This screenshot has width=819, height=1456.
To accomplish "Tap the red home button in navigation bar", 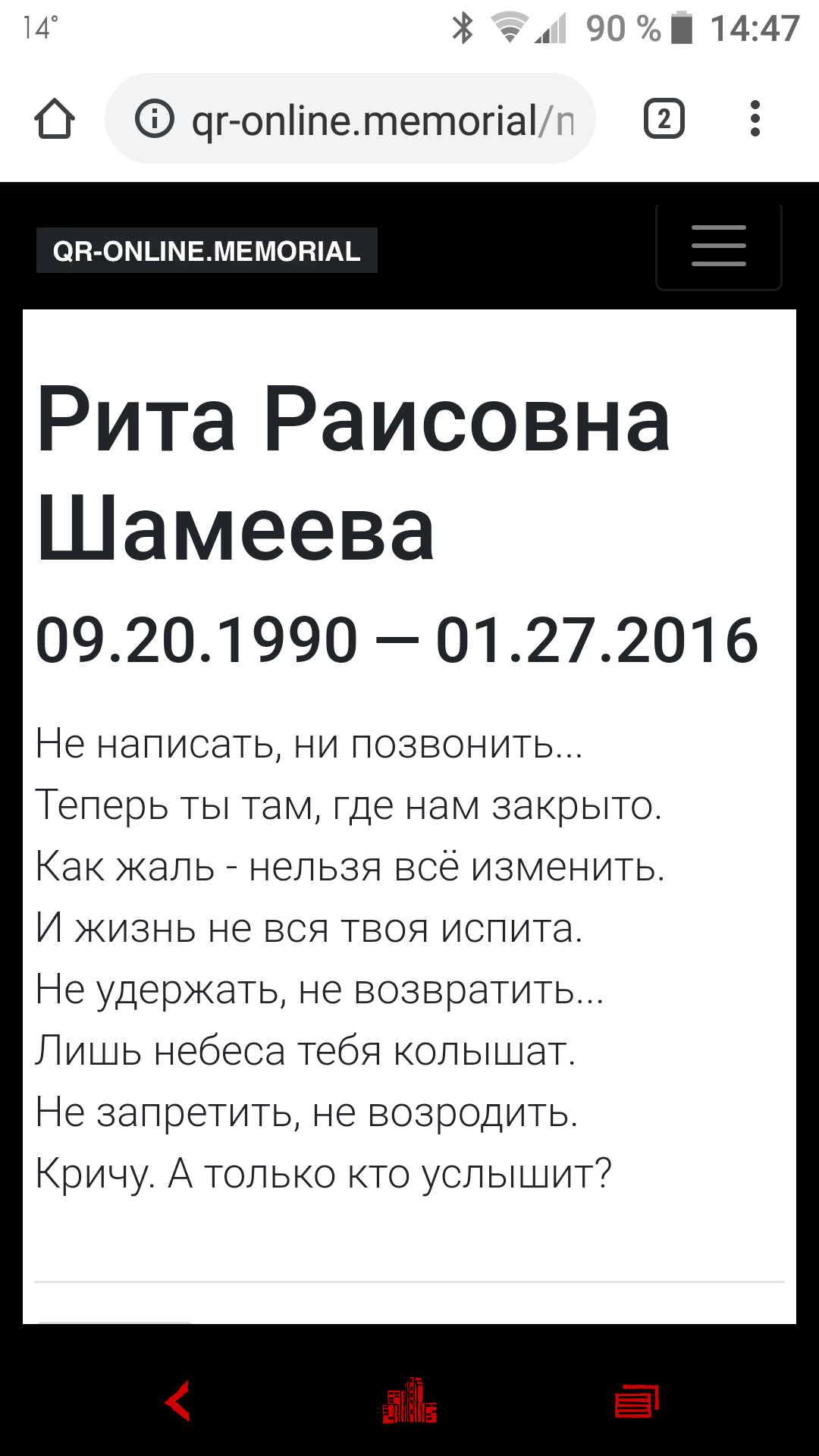I will (x=409, y=1400).
